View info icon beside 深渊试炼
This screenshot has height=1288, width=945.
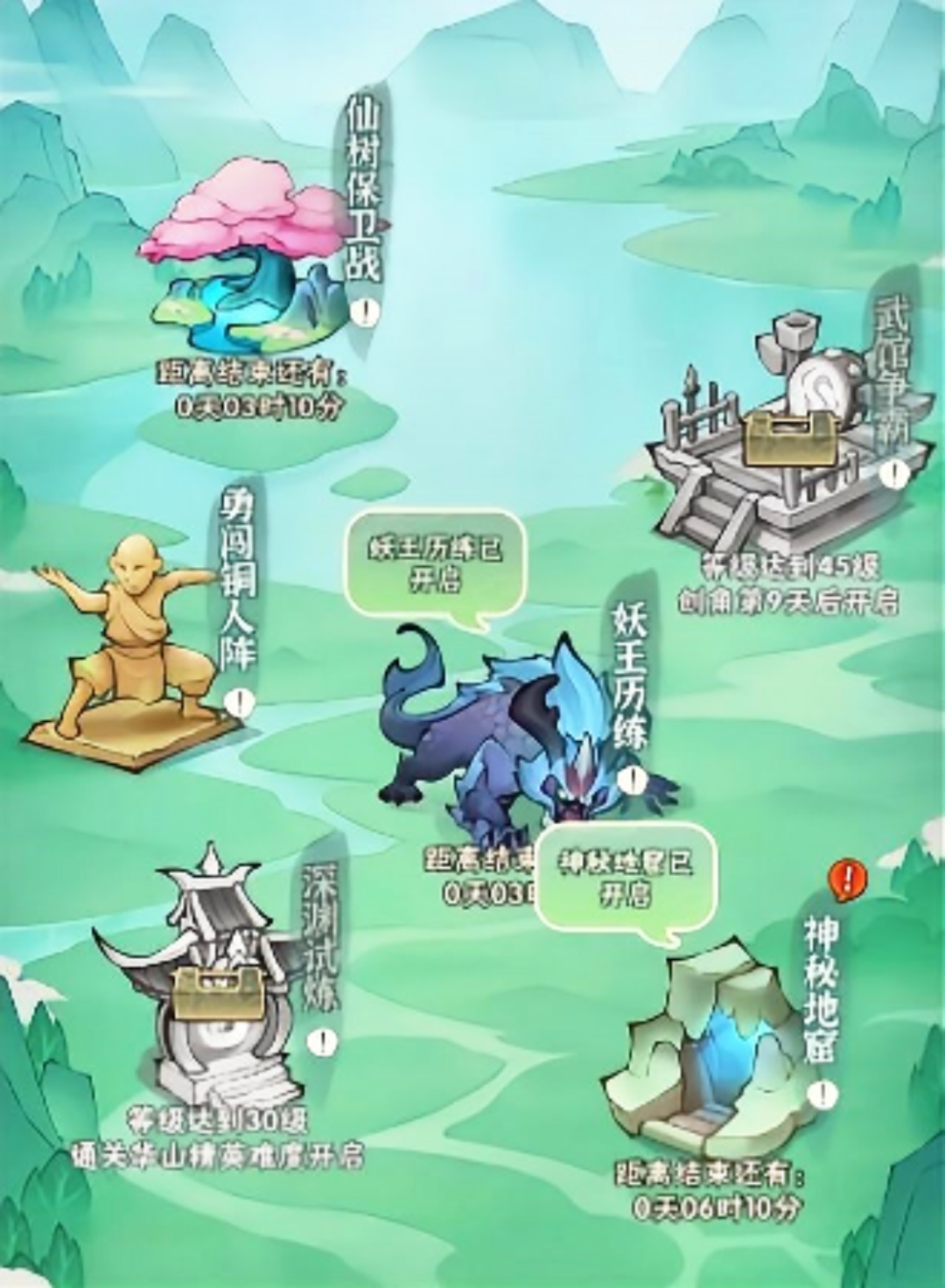click(x=323, y=1041)
